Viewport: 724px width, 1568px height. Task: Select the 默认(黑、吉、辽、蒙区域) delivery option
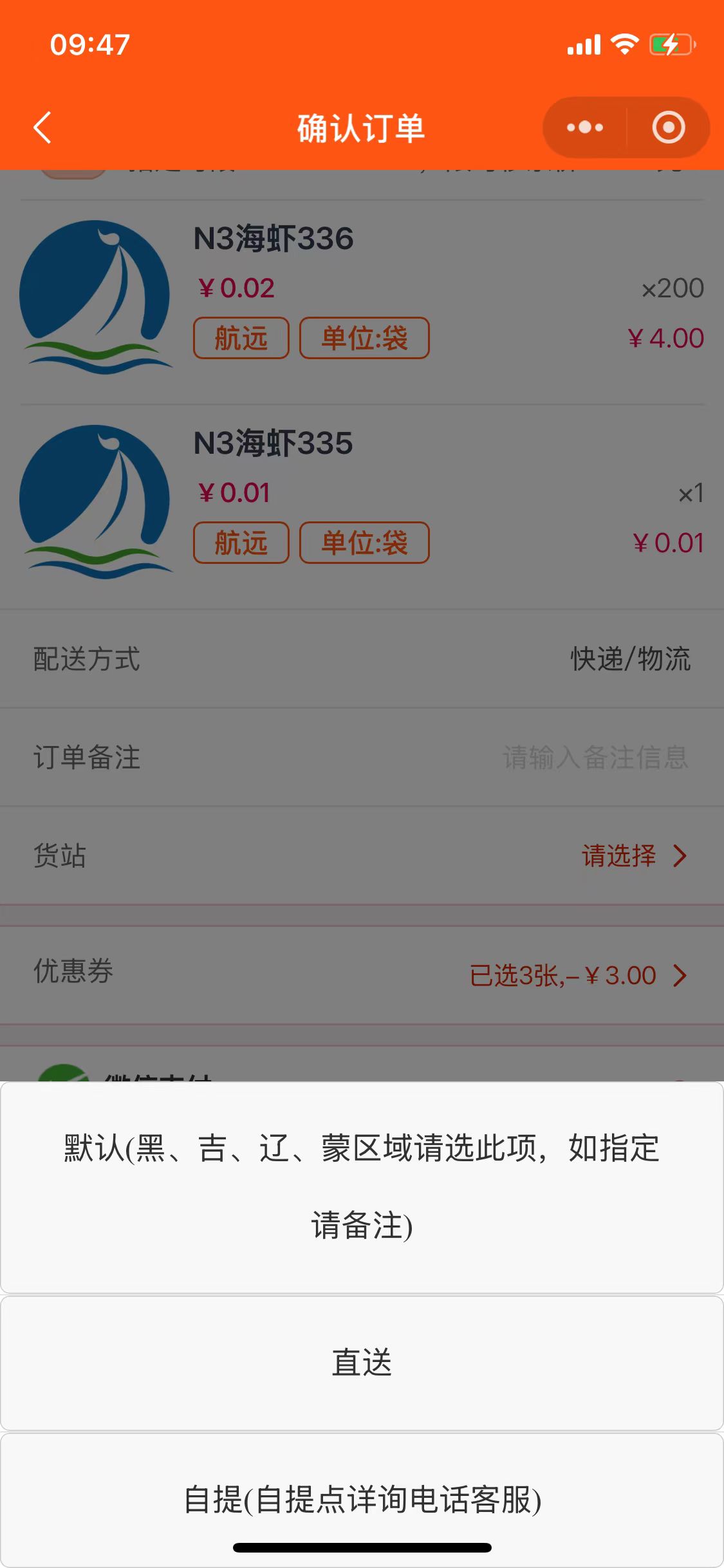pyautogui.click(x=362, y=1187)
